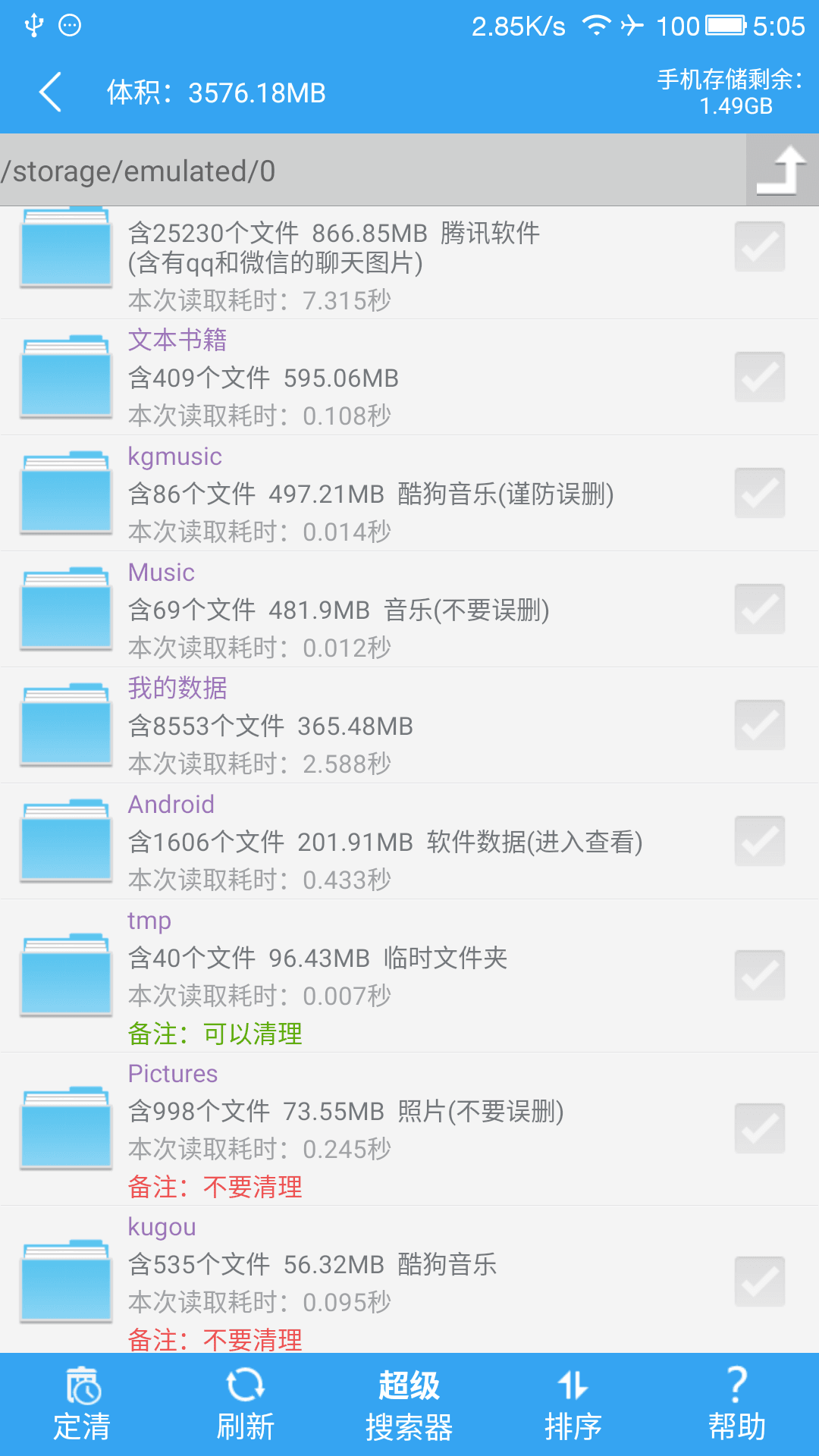Select the checkbox for 文本书籍

(x=759, y=377)
